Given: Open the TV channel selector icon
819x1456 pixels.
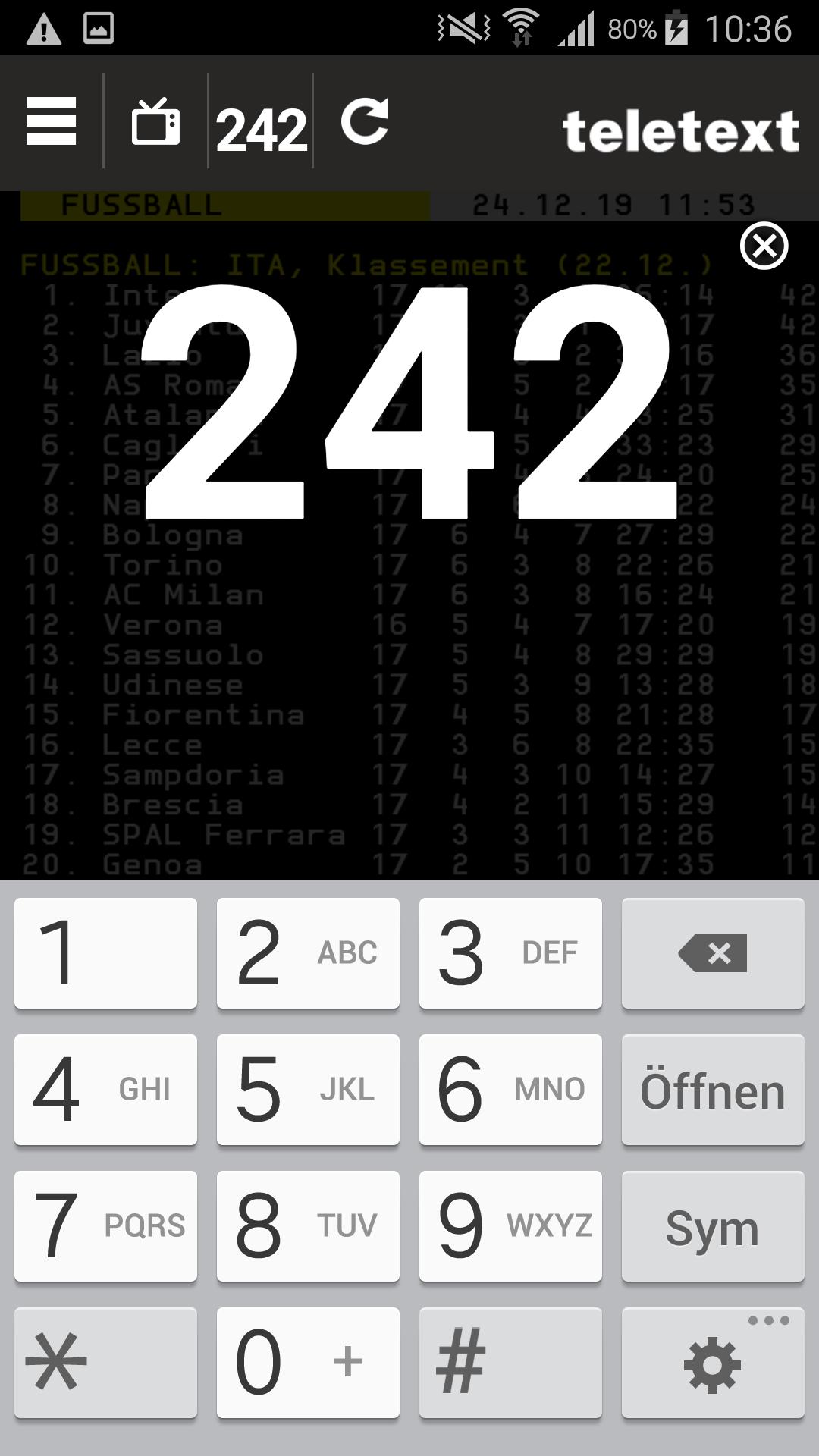Looking at the screenshot, I should (155, 121).
